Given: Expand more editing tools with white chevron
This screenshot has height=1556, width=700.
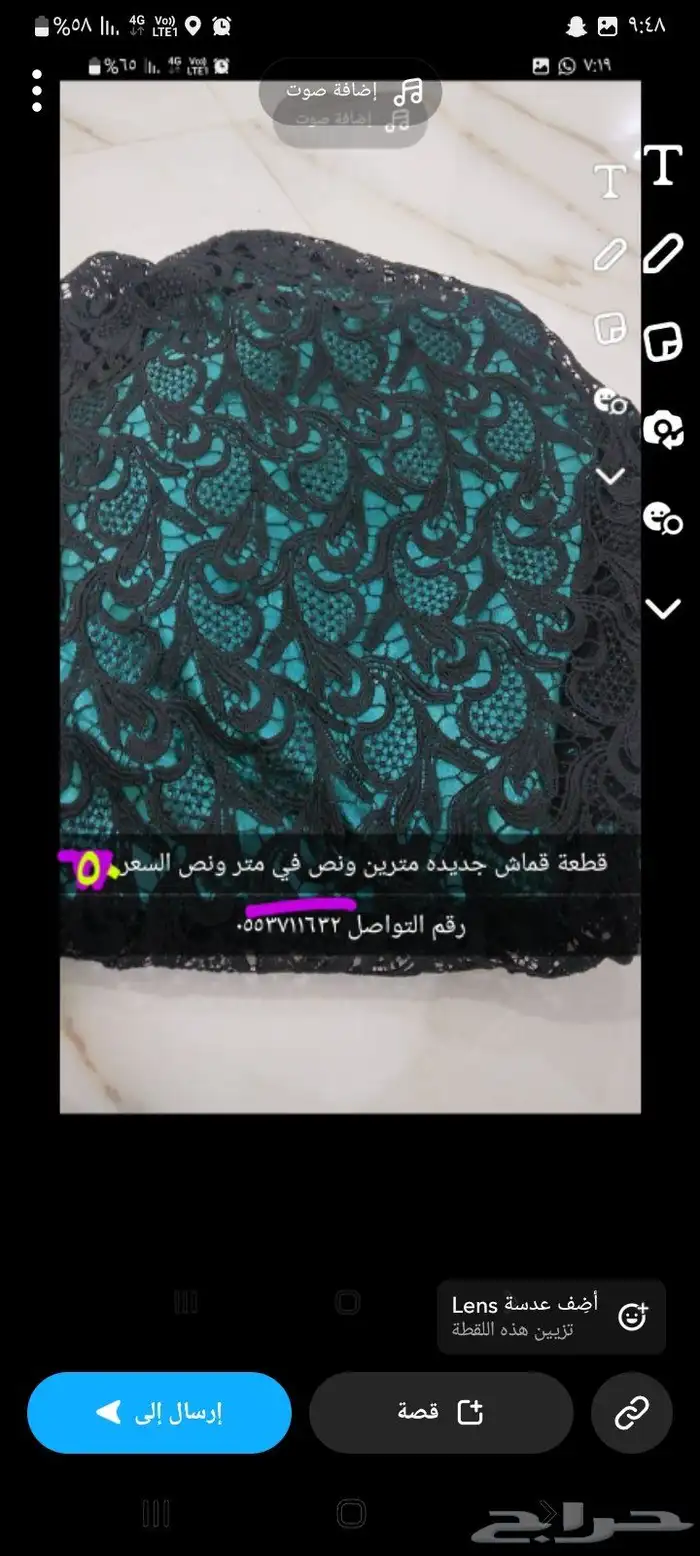Looking at the screenshot, I should point(662,608).
